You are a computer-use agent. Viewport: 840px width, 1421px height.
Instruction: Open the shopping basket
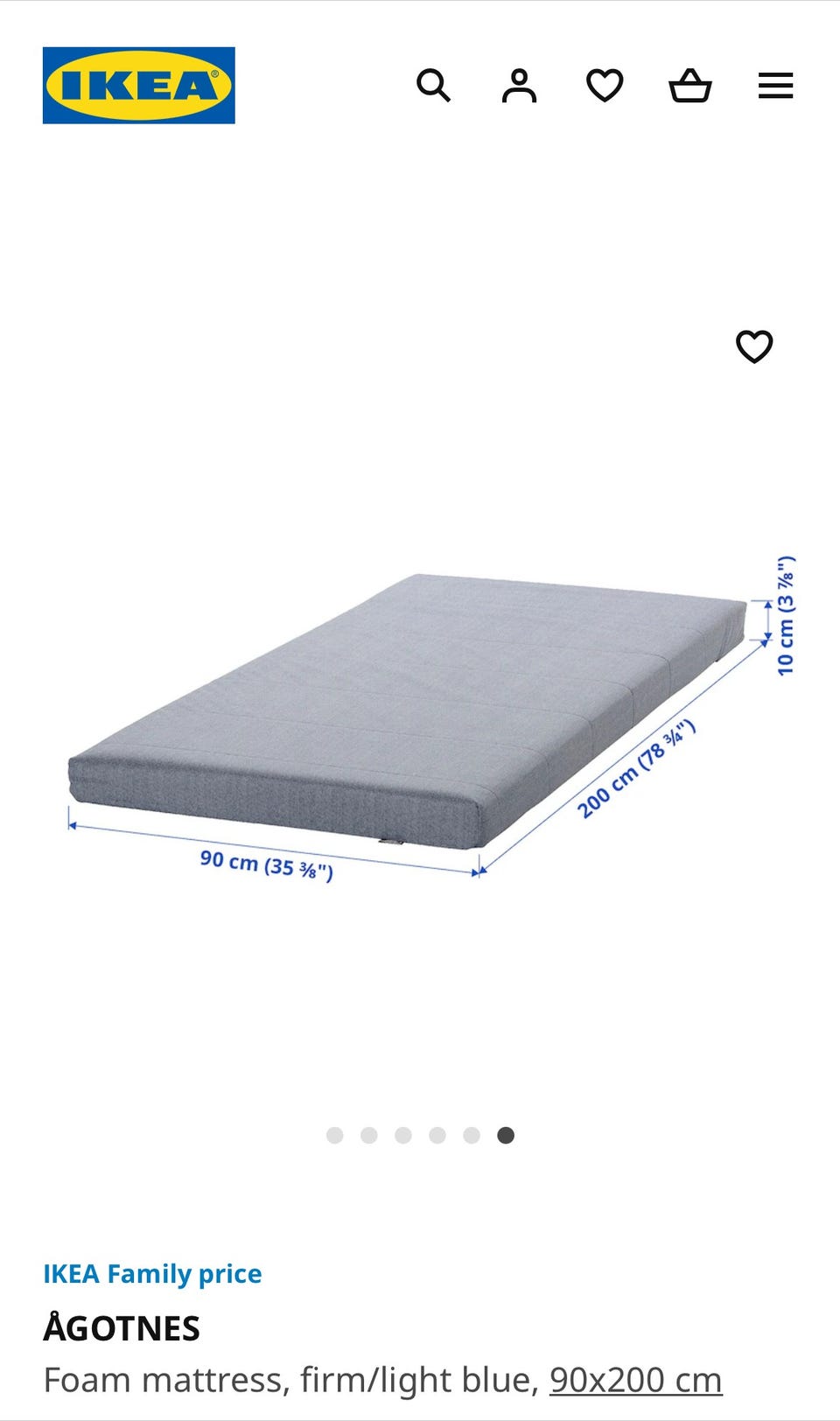coord(690,86)
